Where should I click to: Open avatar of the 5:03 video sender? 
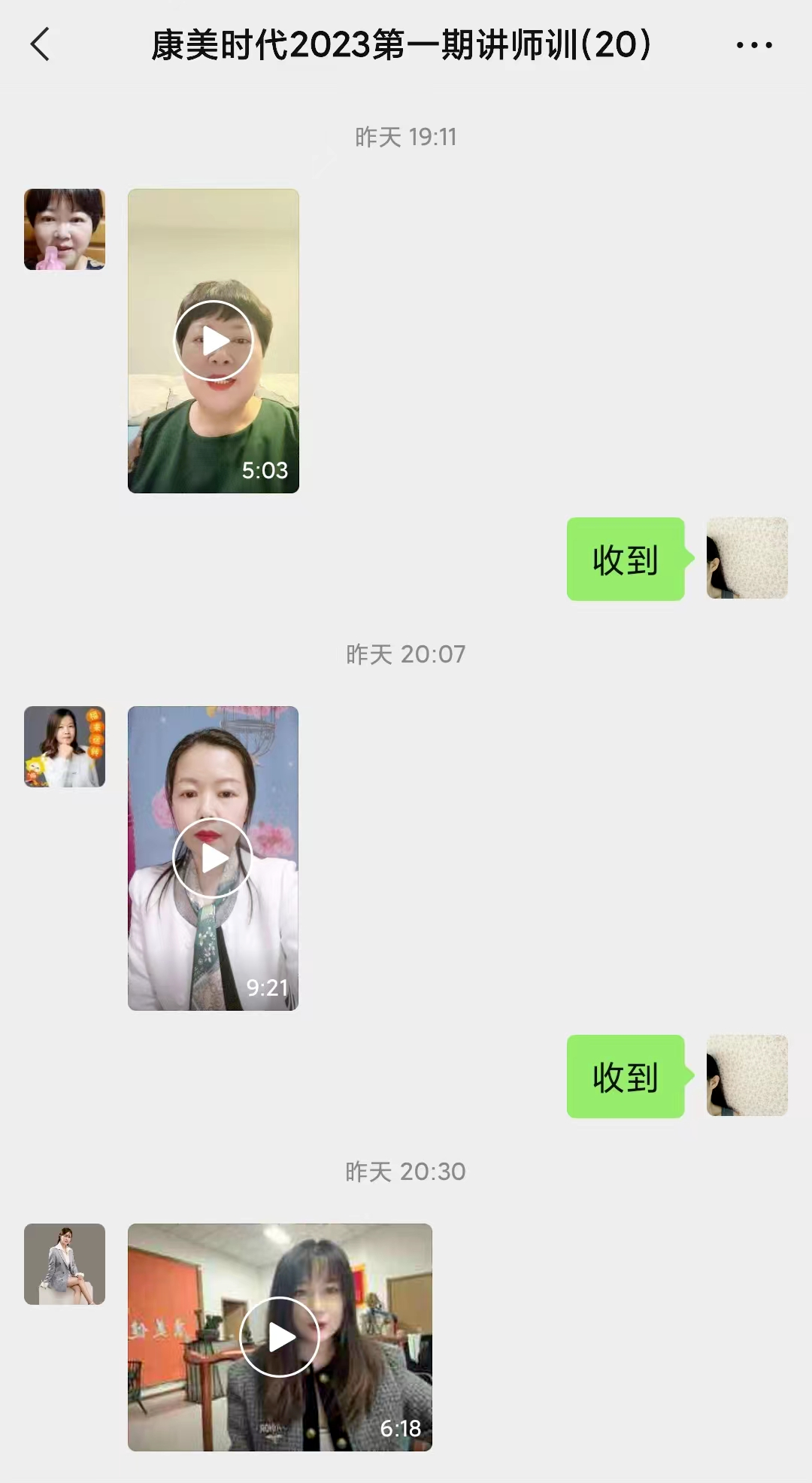(65, 229)
